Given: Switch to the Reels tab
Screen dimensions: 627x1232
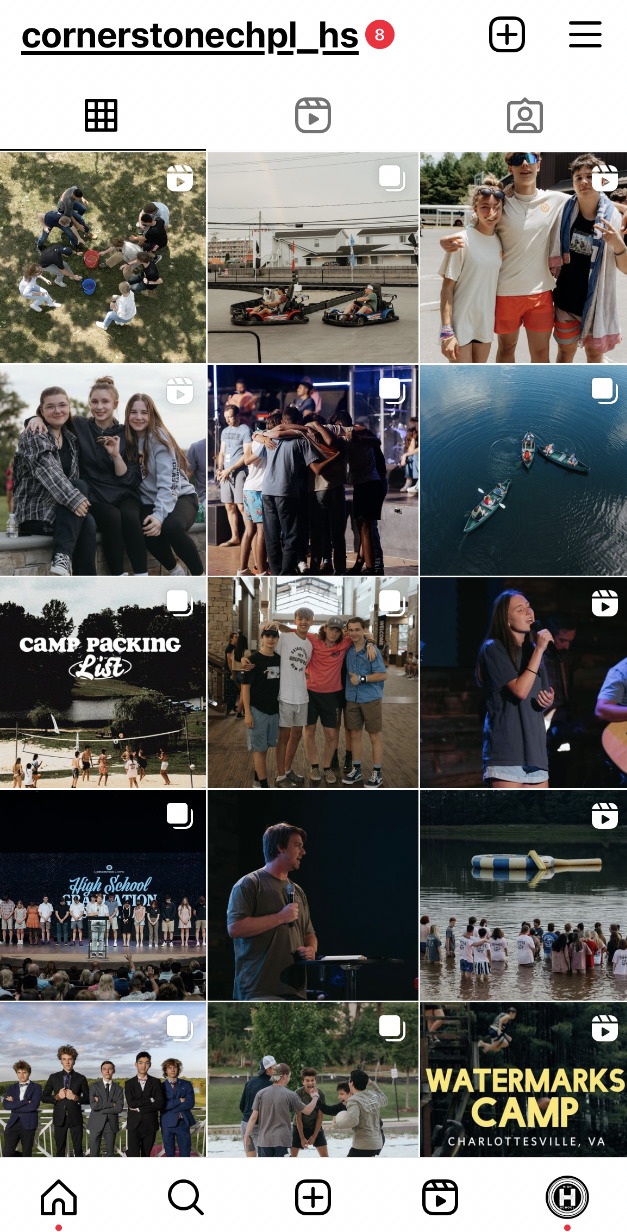Looking at the screenshot, I should 313,116.
